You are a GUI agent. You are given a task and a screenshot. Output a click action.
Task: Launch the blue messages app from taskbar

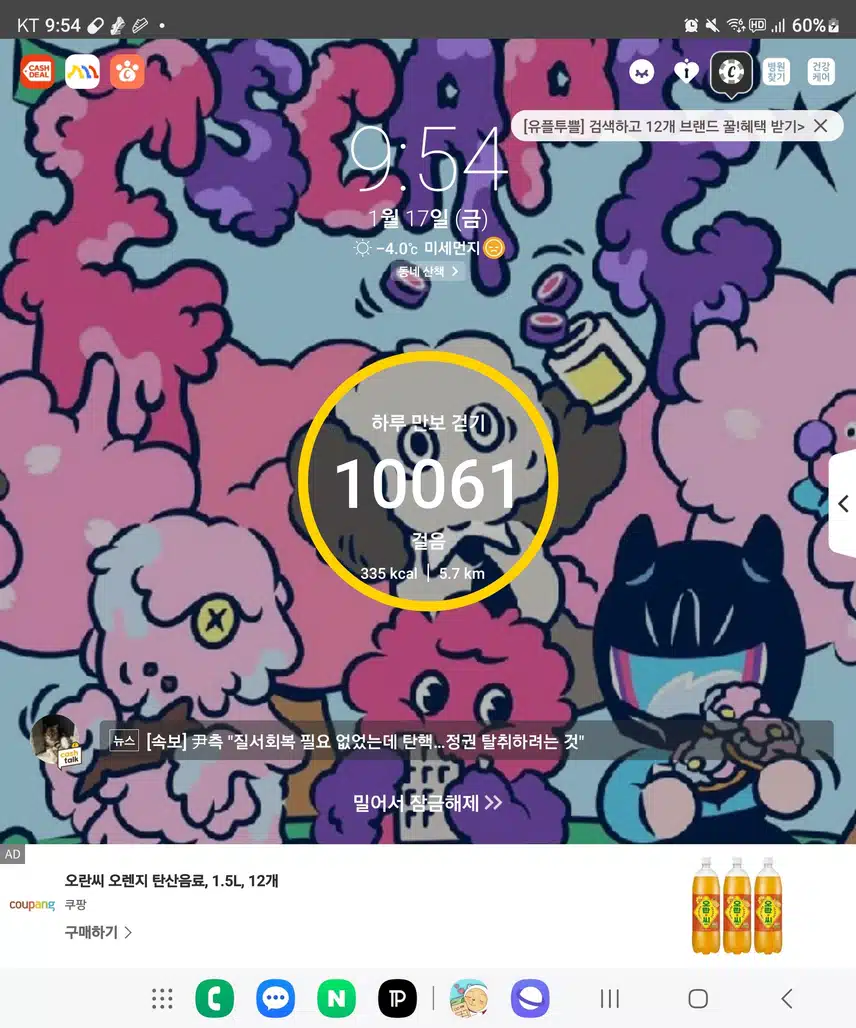click(274, 998)
